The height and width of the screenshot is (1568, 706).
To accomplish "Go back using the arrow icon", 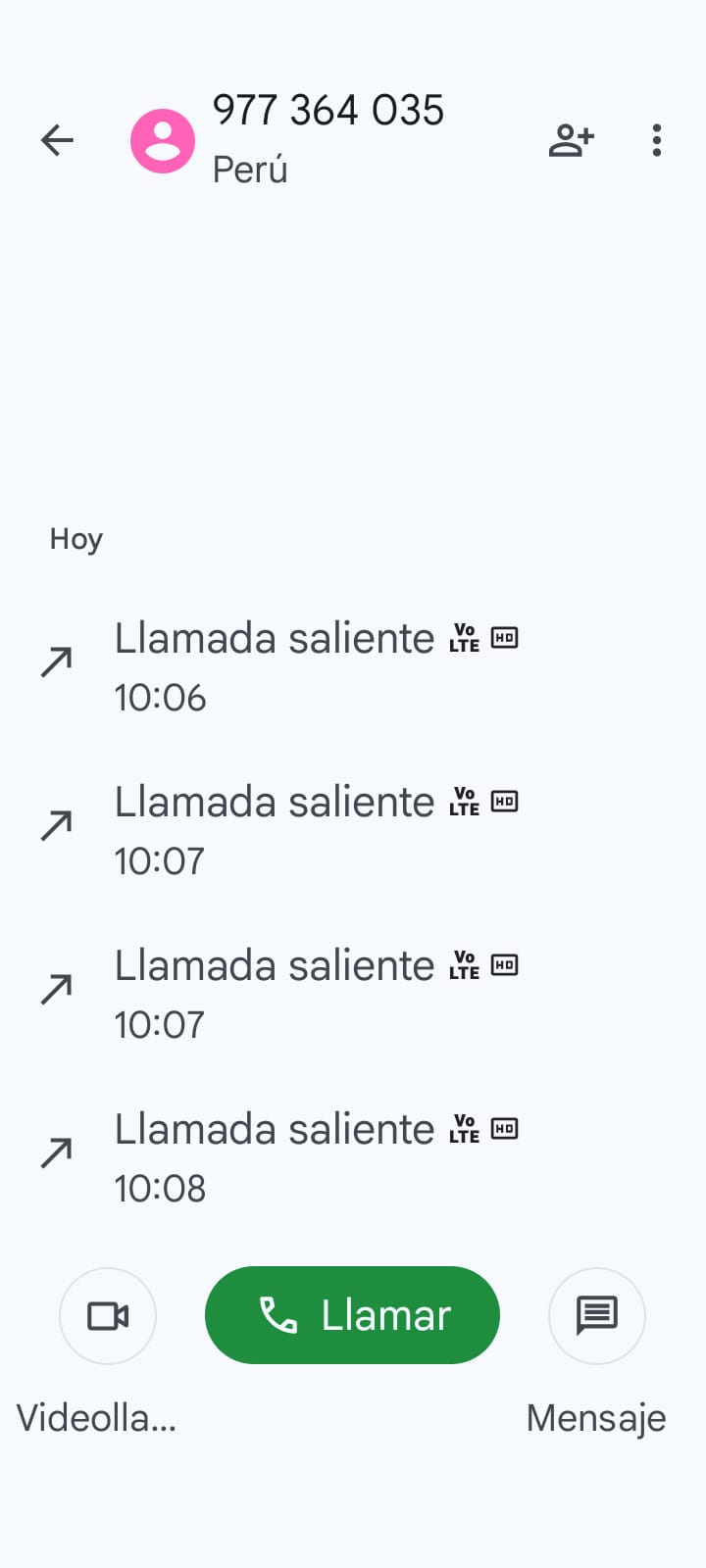I will (x=57, y=140).
